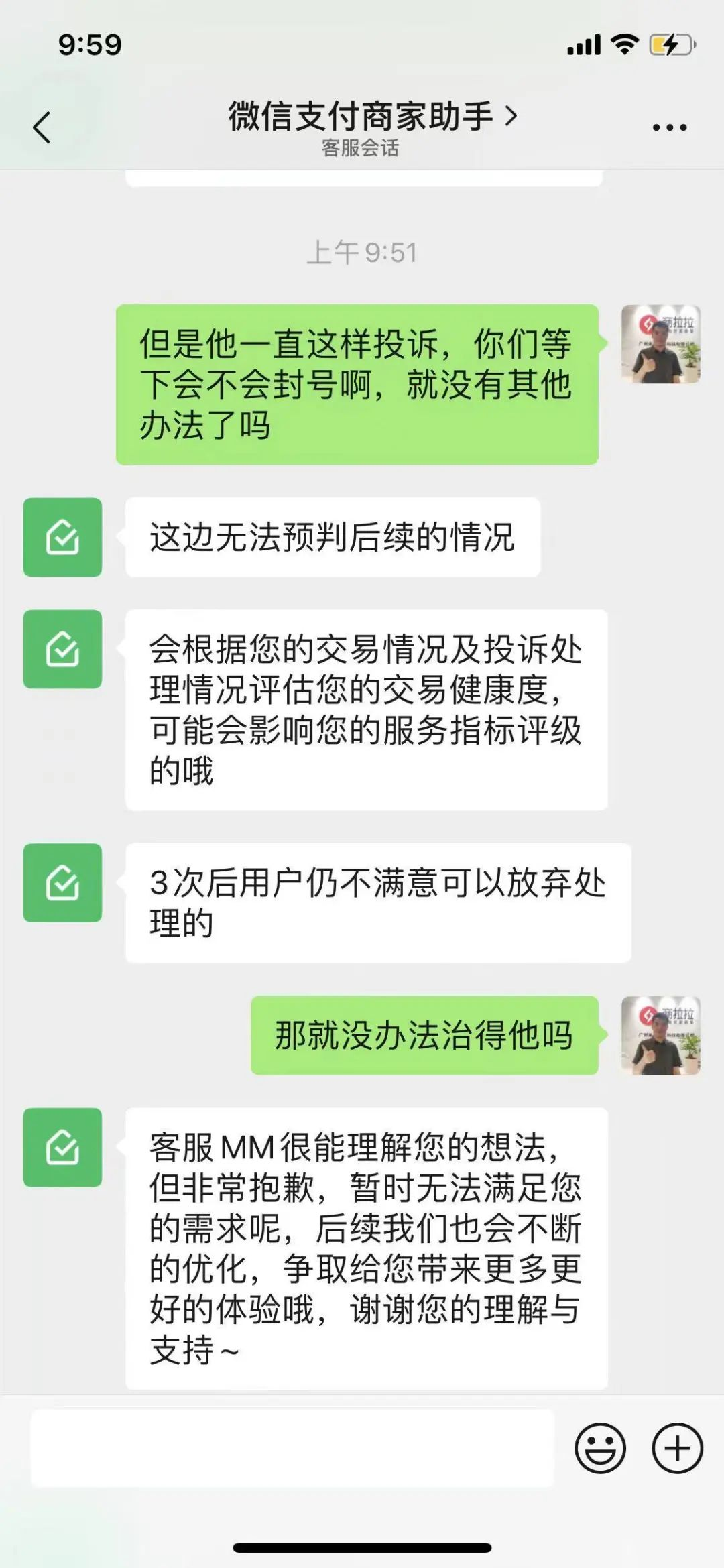
Task: Open the emoji picker
Action: [600, 1449]
